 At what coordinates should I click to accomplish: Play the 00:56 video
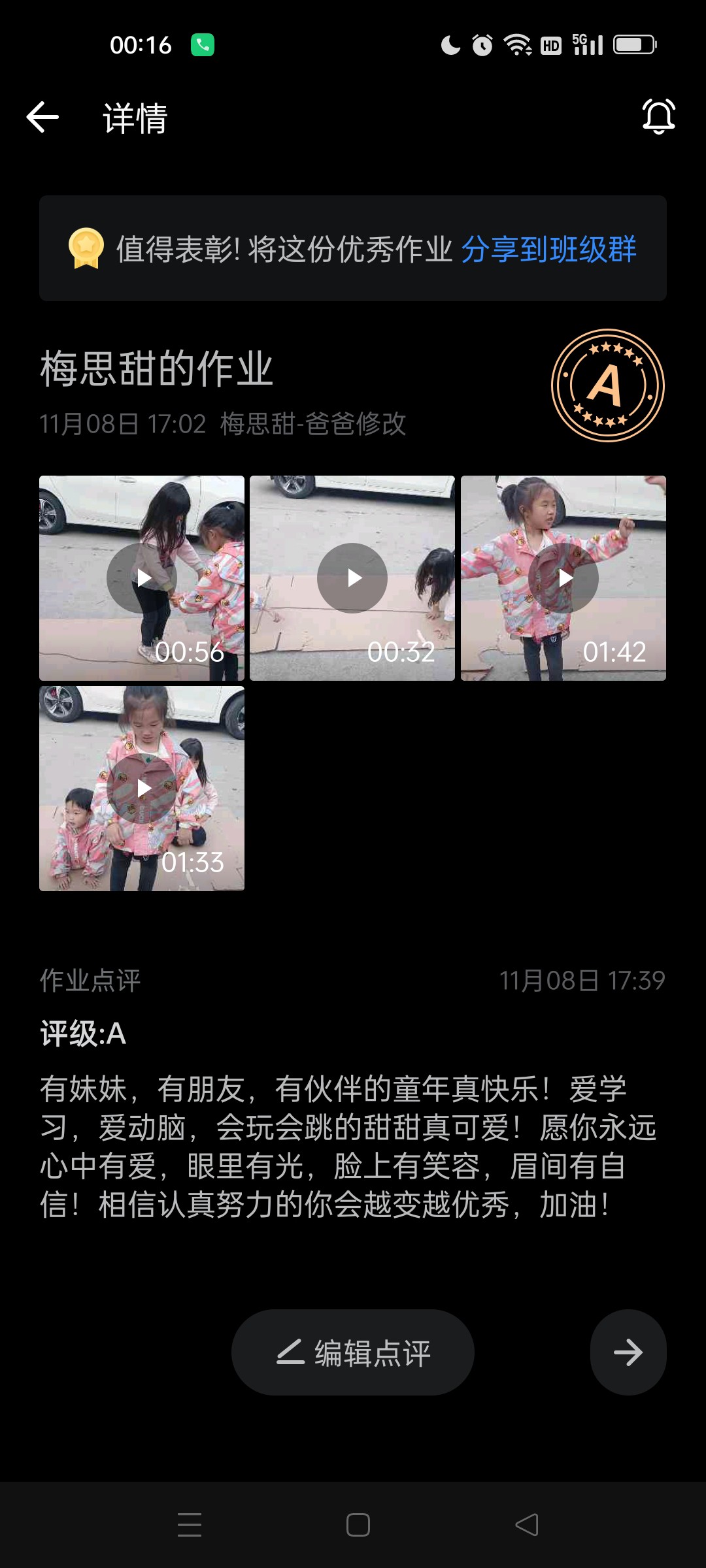pos(142,578)
